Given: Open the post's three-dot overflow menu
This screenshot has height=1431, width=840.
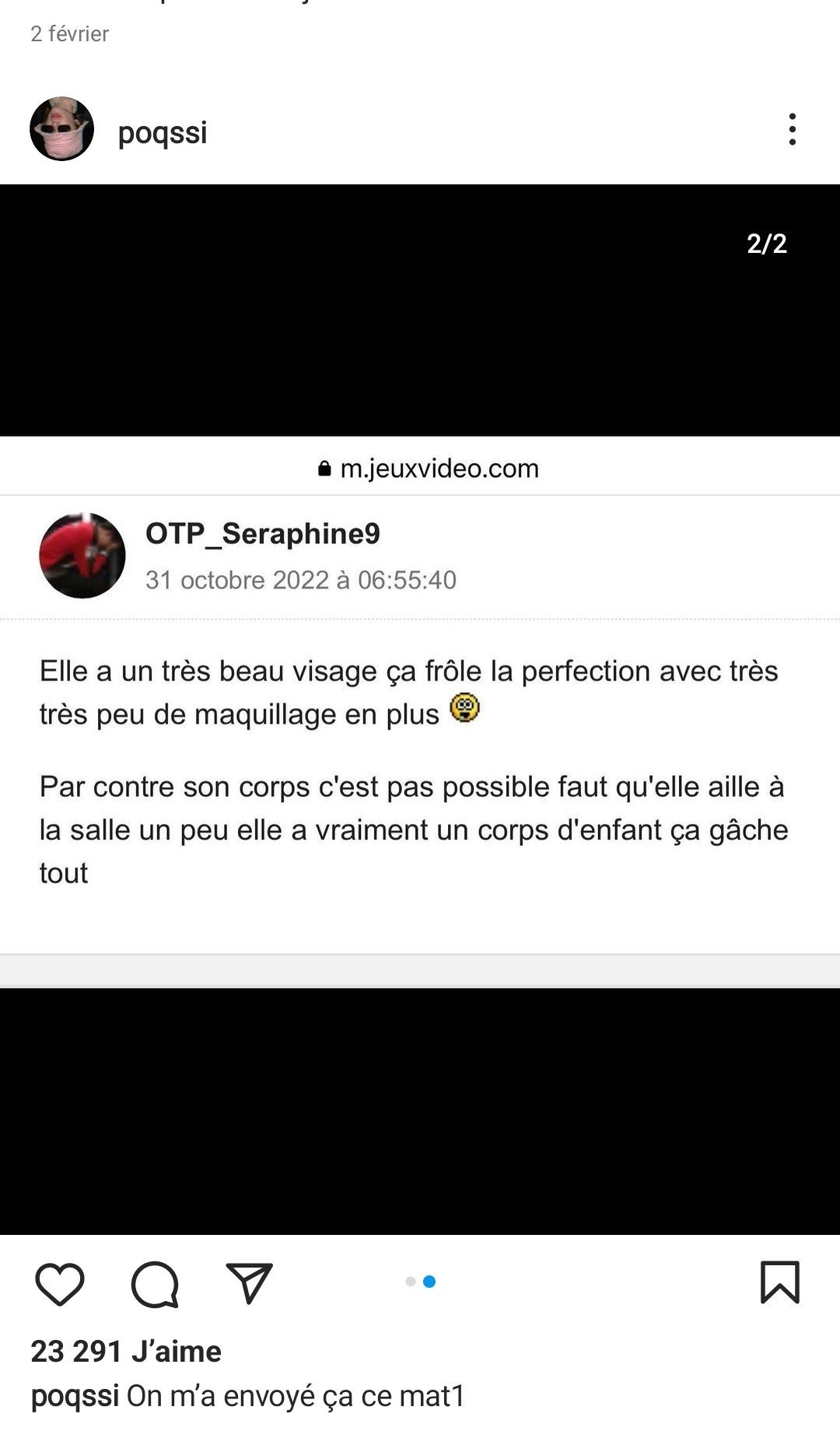Looking at the screenshot, I should click(x=792, y=129).
